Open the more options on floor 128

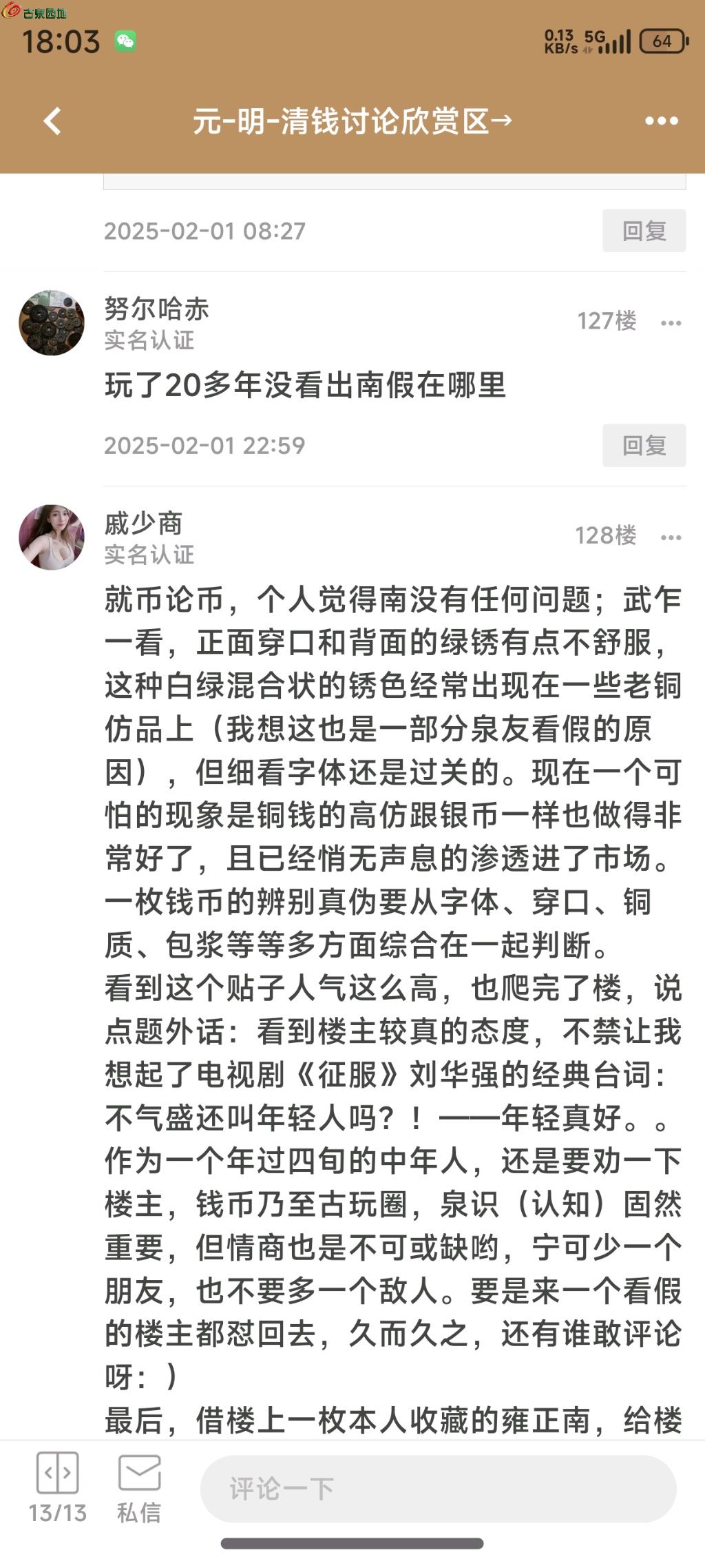tap(671, 537)
